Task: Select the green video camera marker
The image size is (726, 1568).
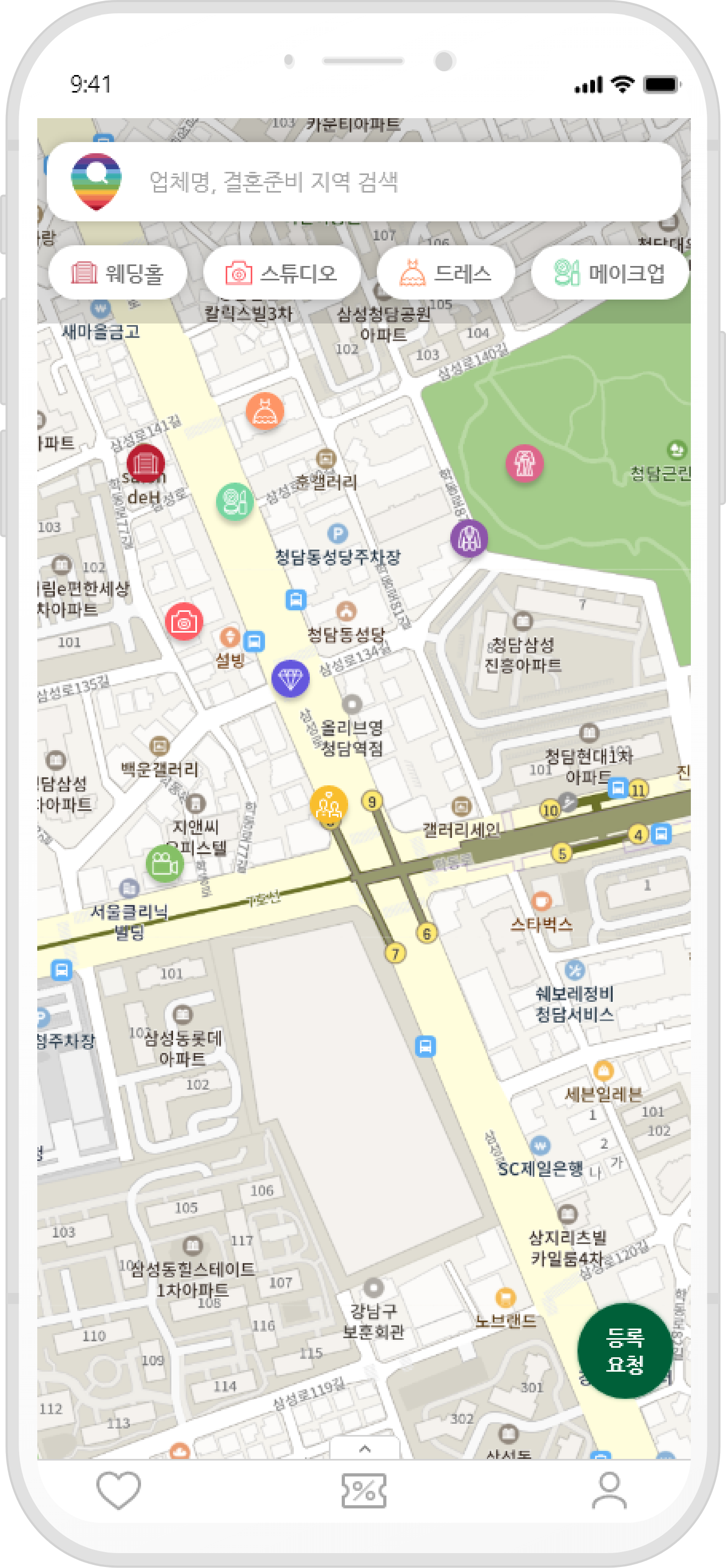Action: click(164, 863)
